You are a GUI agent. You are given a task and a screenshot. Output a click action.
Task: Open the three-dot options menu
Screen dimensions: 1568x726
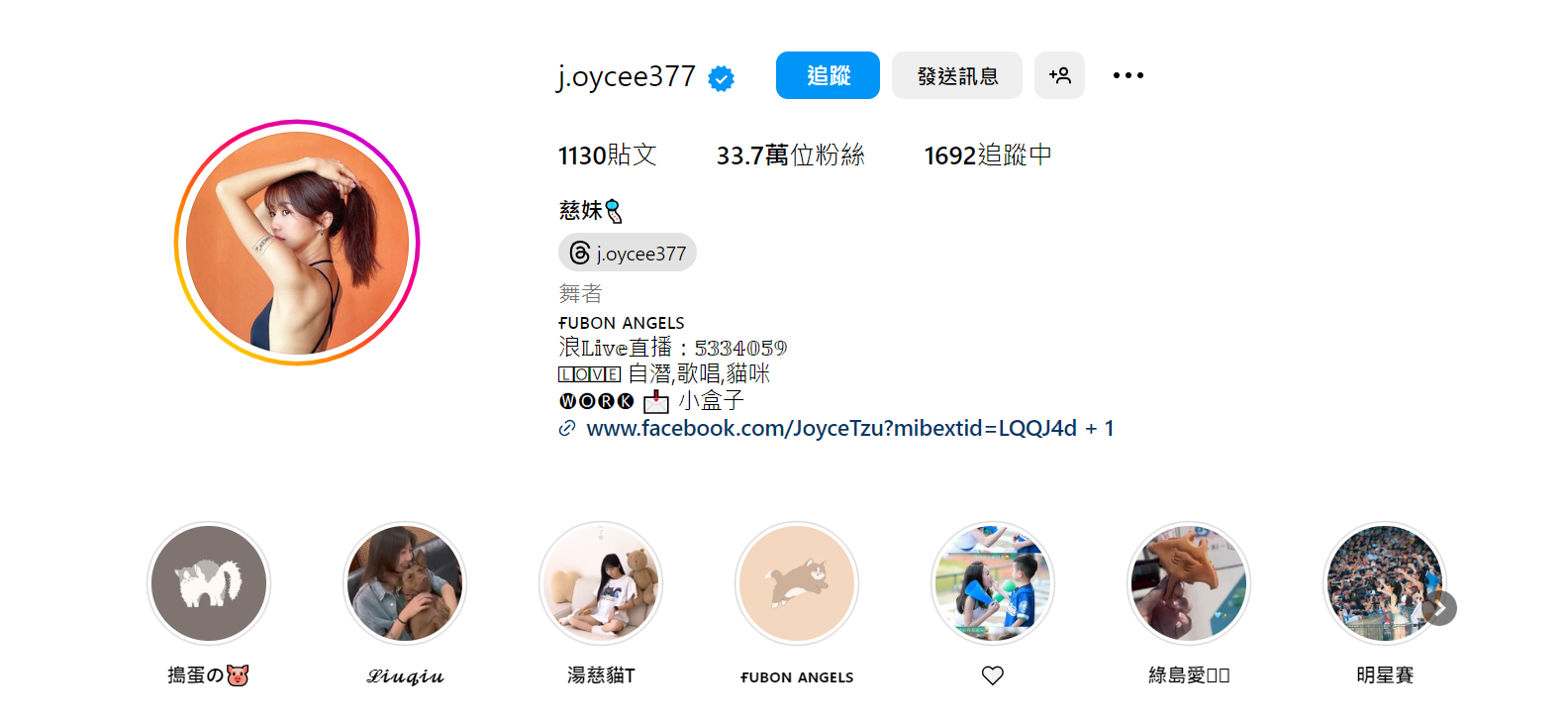click(1127, 75)
